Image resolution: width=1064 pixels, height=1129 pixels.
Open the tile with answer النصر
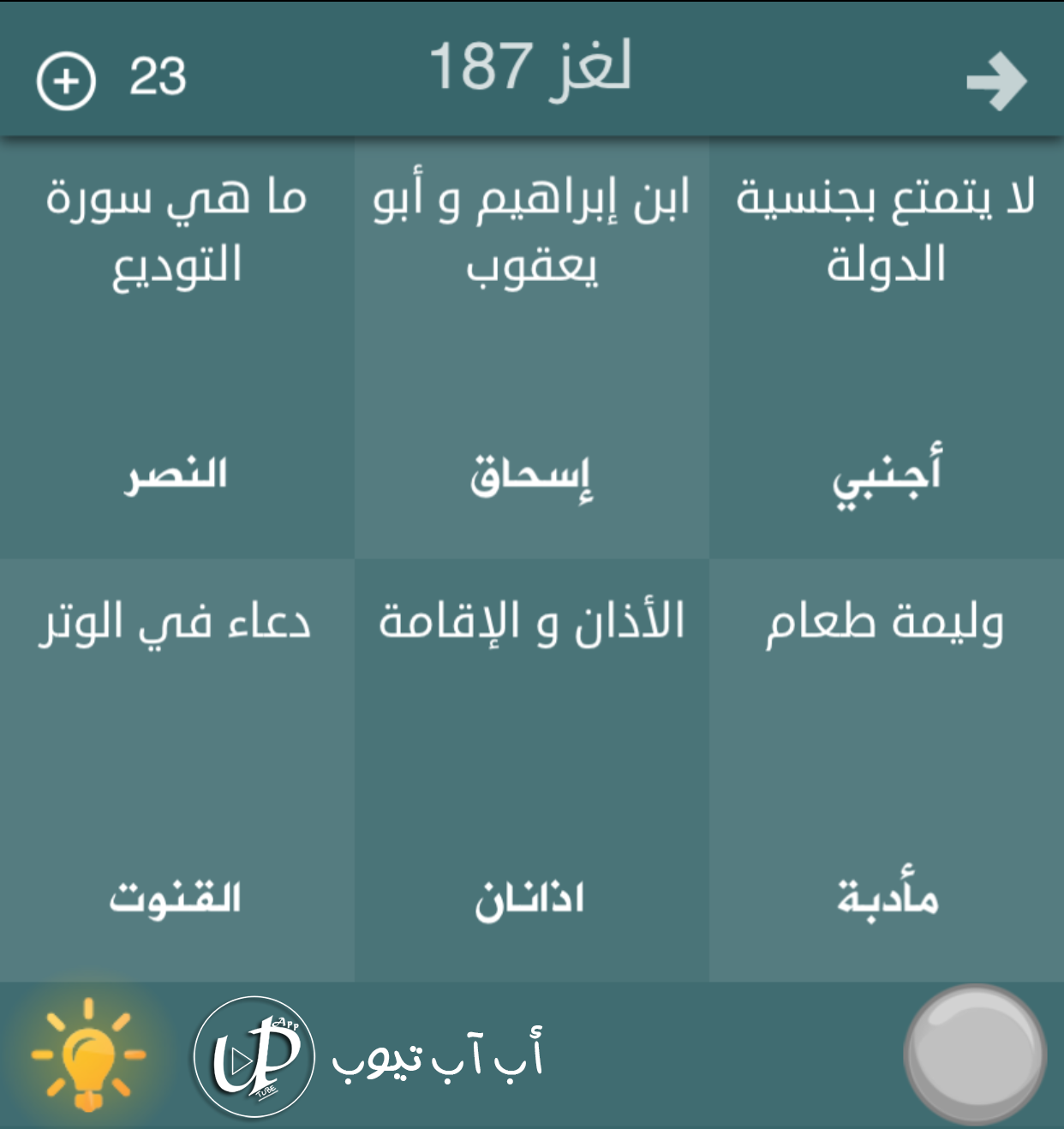point(176,348)
